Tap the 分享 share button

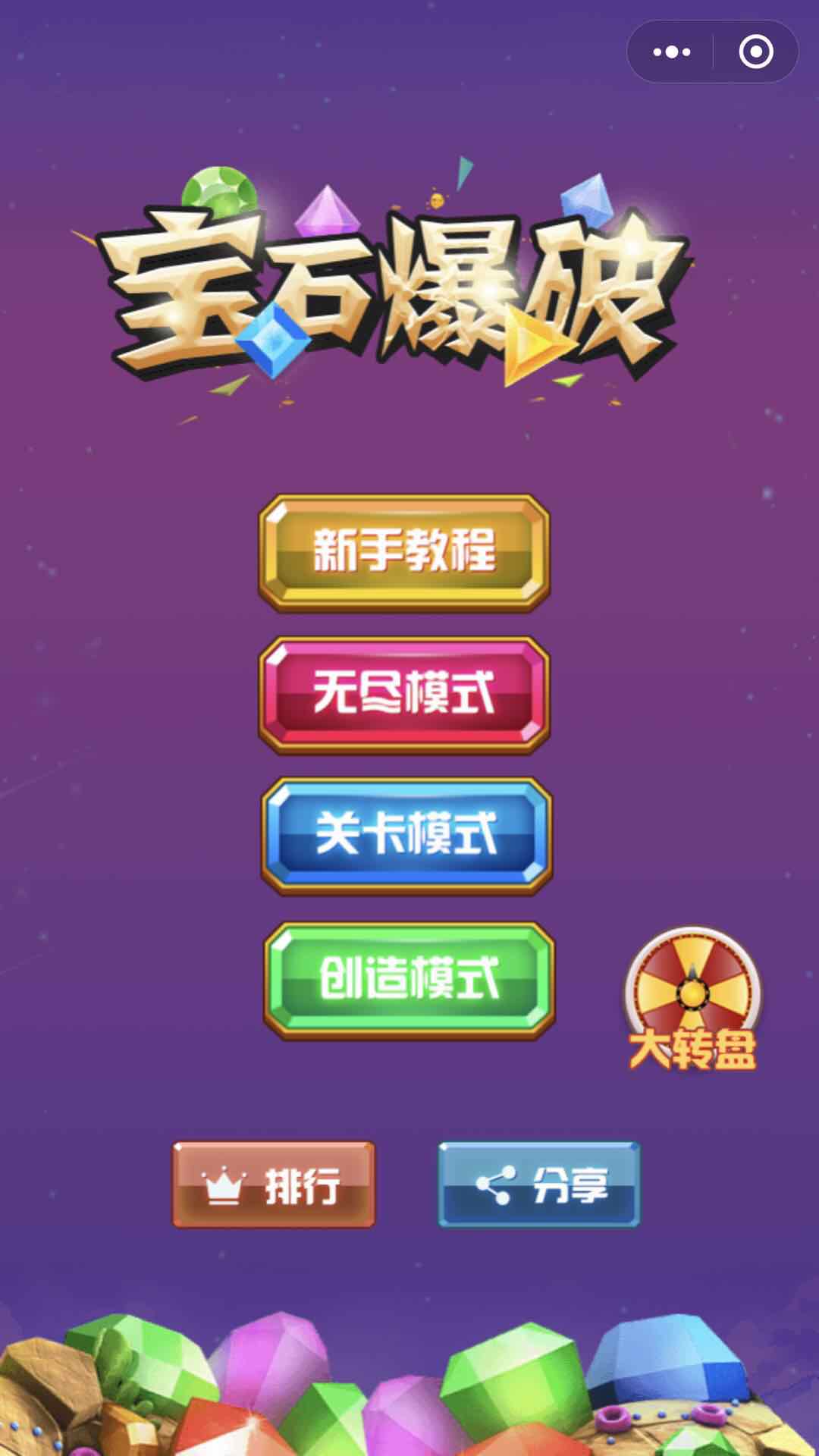539,1185
